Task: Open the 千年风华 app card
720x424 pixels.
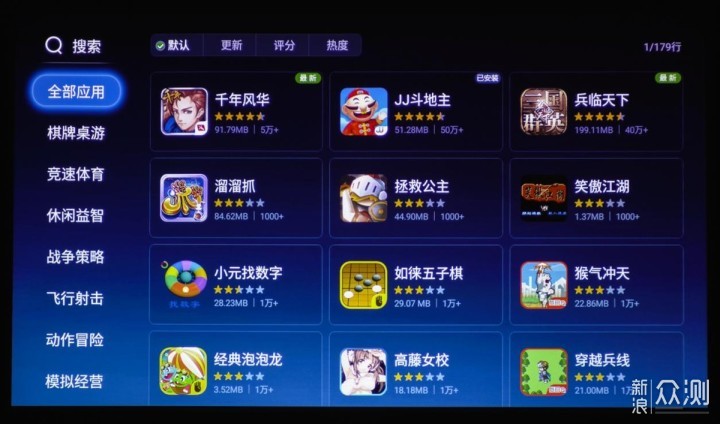Action: [x=236, y=112]
